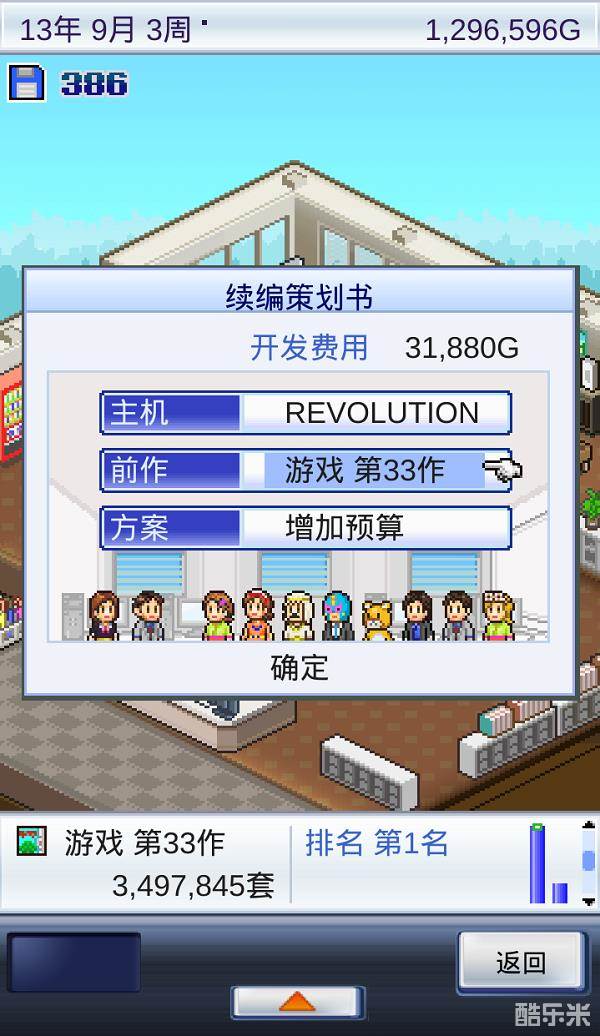Expand the orange up-arrow panel

coord(297,1001)
